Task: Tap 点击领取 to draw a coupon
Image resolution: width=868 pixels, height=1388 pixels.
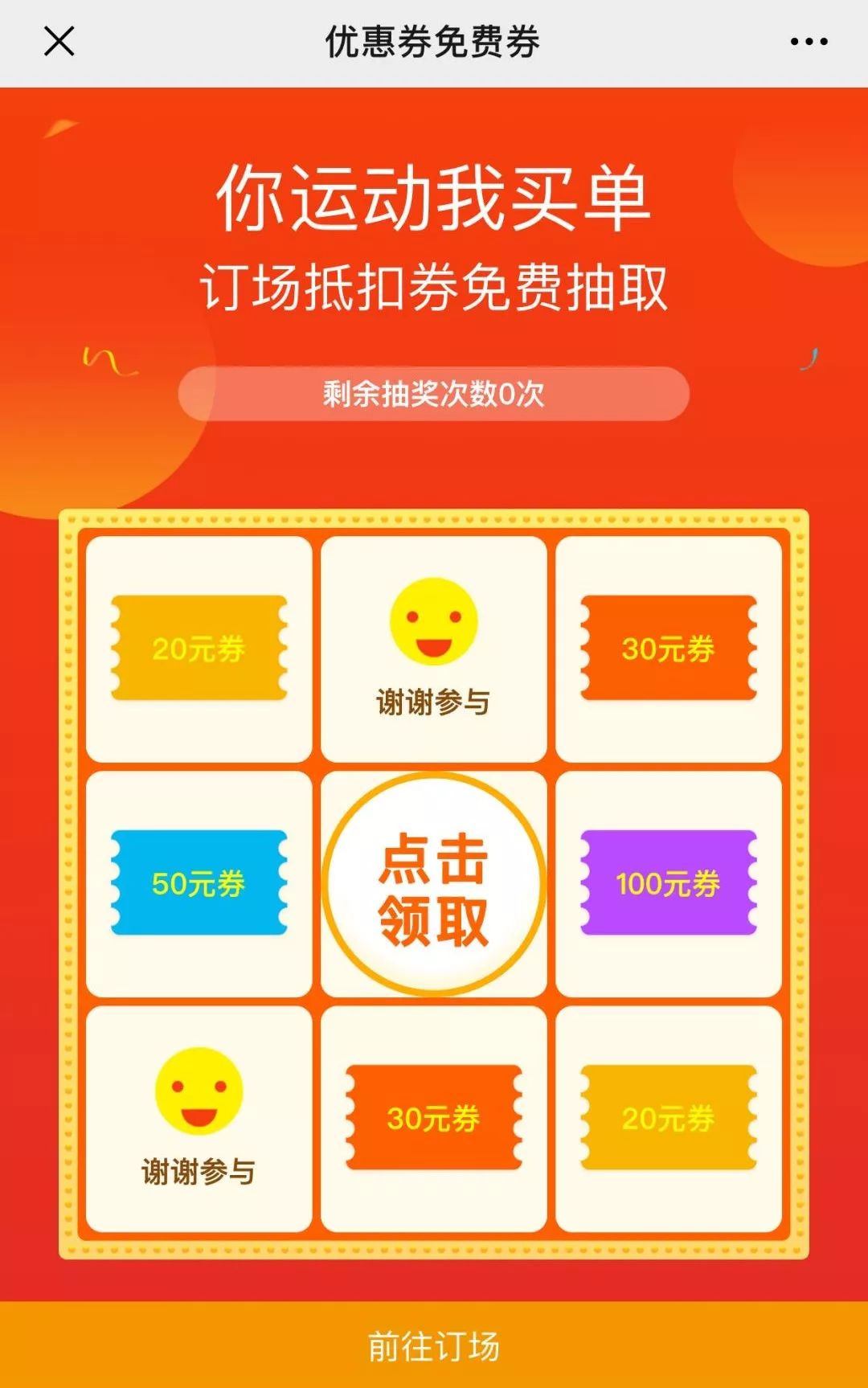Action: 434,885
